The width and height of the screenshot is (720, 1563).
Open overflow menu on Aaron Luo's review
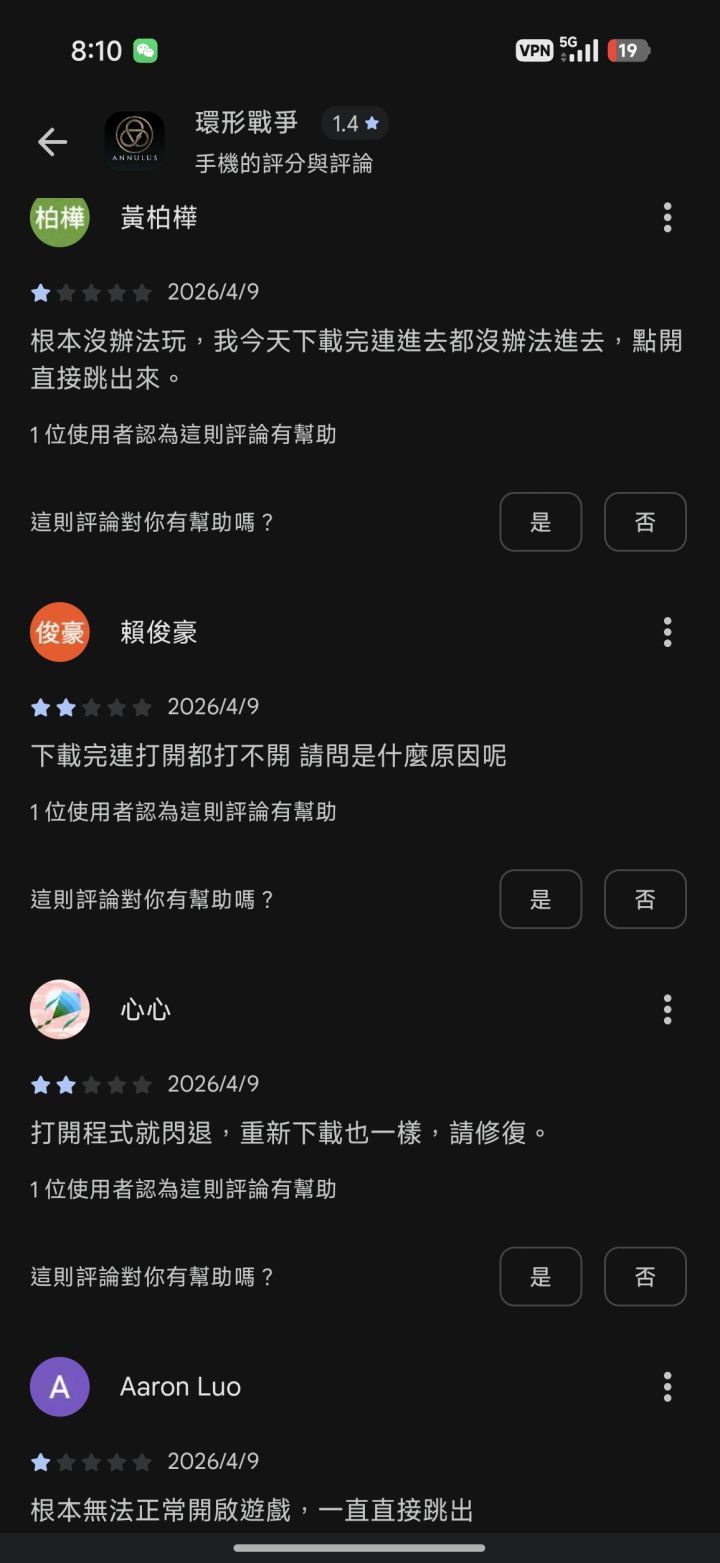tap(666, 1386)
